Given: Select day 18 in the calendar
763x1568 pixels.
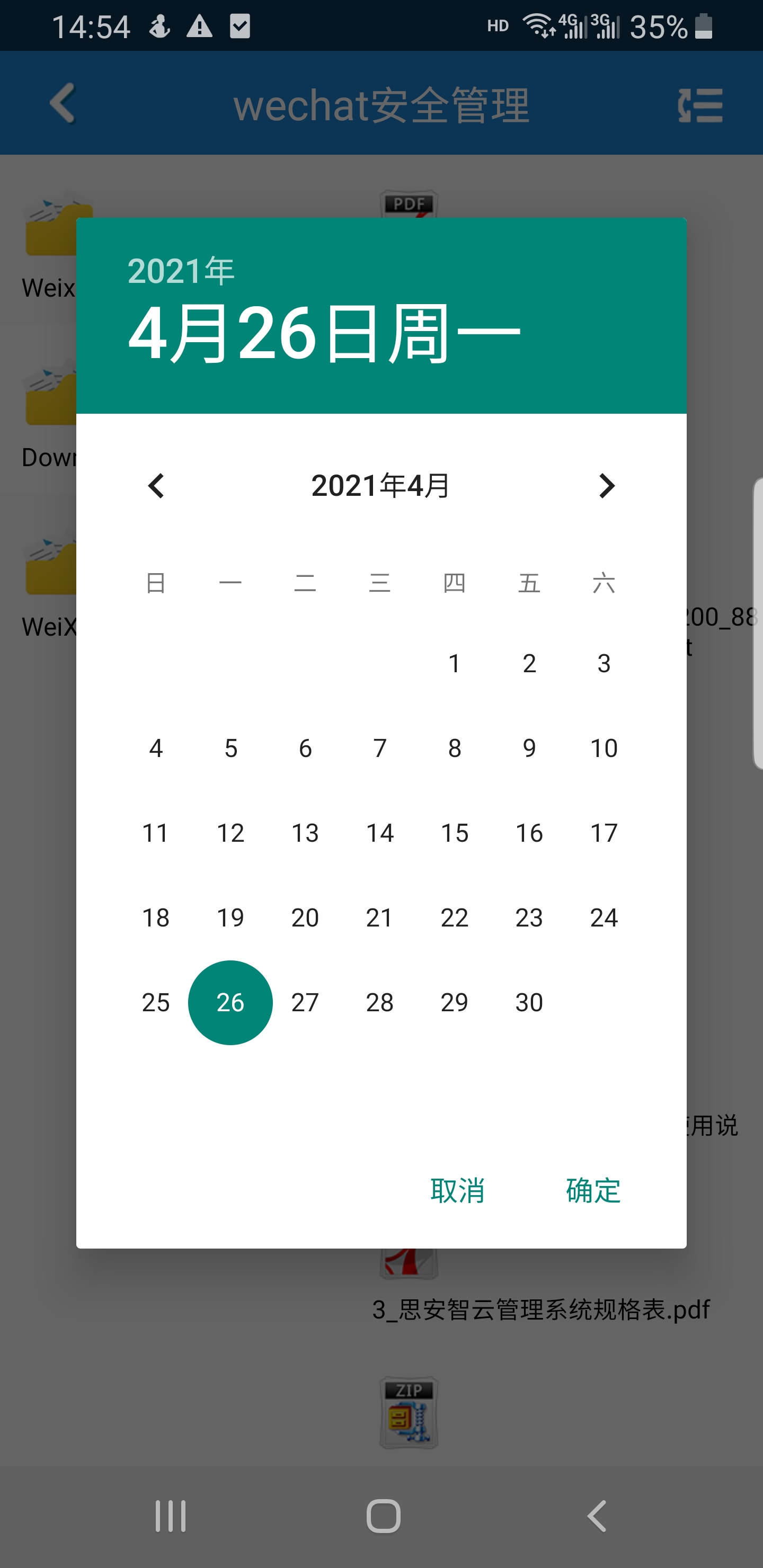Looking at the screenshot, I should pos(156,917).
